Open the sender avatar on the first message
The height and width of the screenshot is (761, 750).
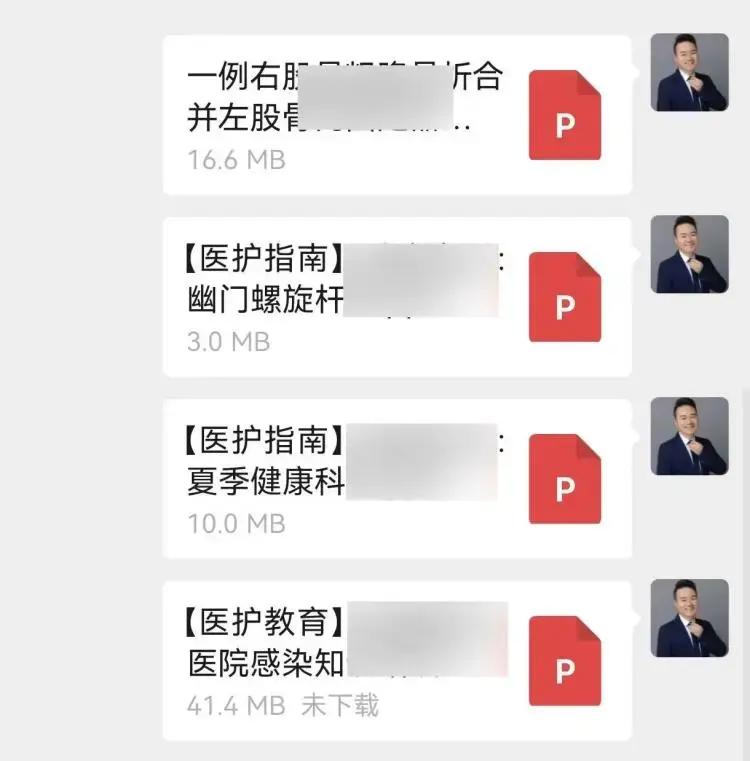(x=689, y=72)
